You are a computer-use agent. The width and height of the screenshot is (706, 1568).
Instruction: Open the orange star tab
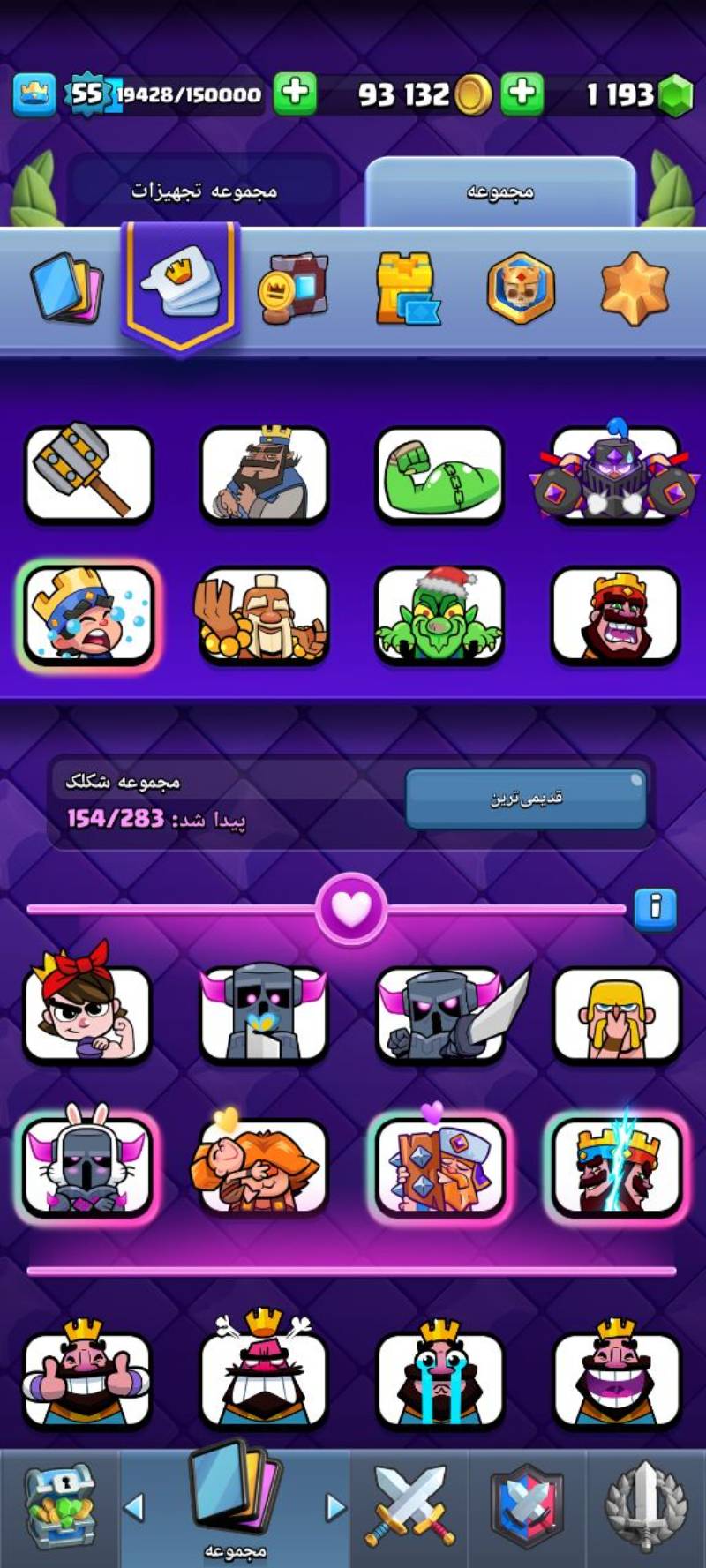[635, 289]
